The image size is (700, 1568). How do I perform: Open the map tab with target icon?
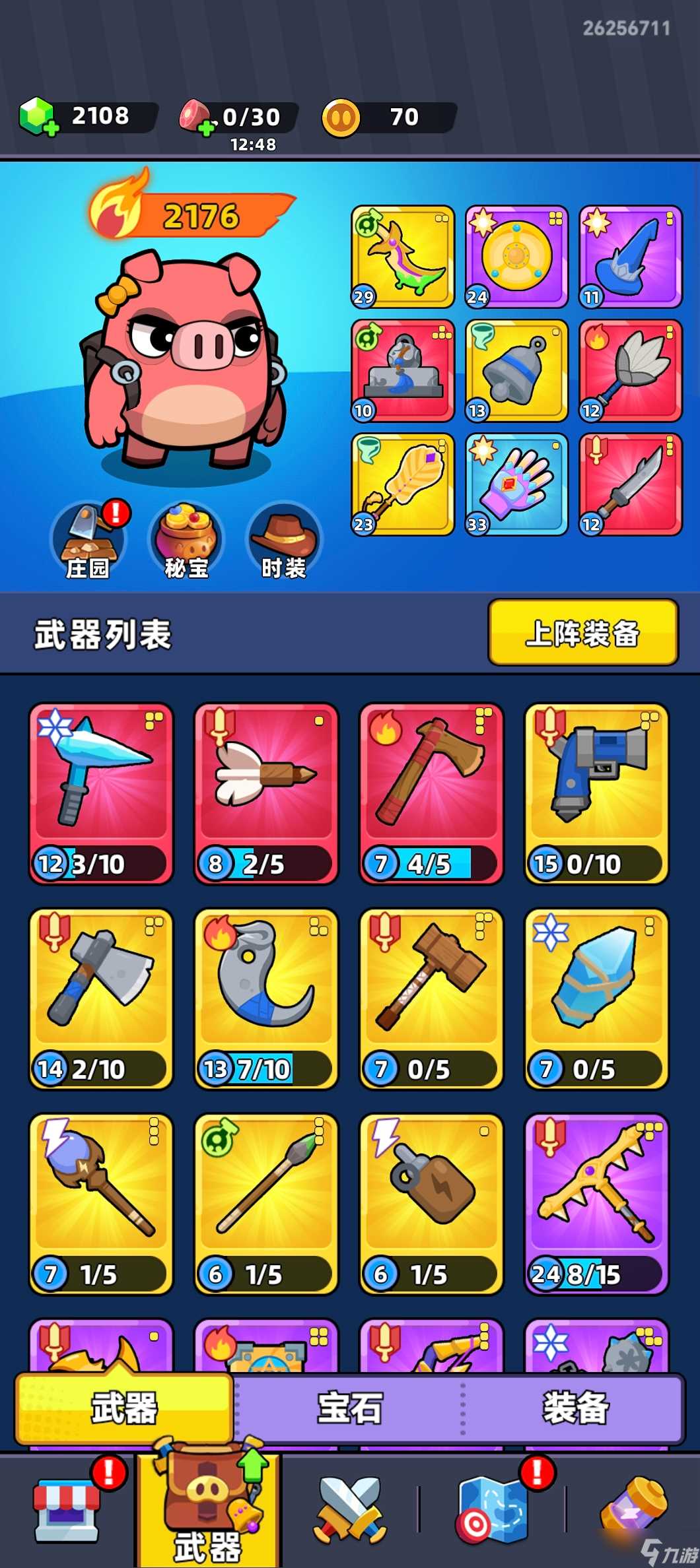click(x=492, y=1509)
